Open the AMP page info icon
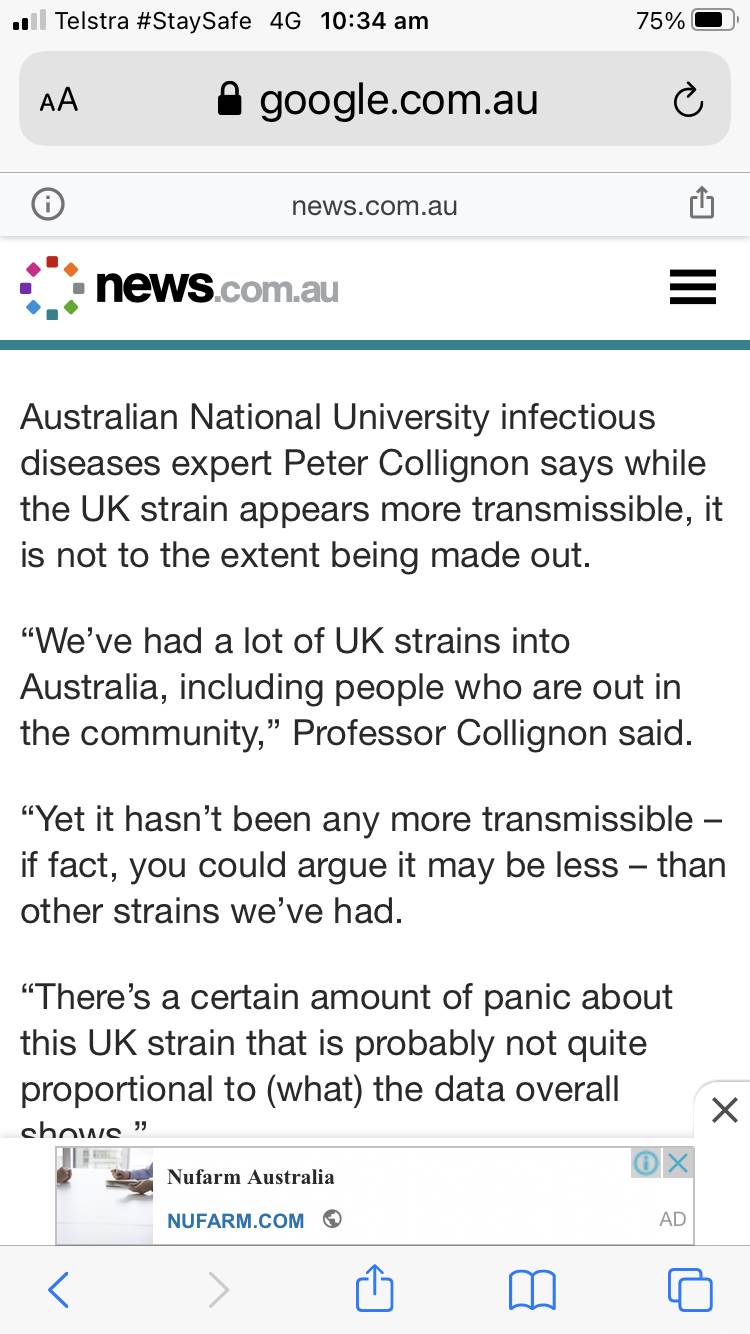The width and height of the screenshot is (750, 1334). [x=48, y=205]
